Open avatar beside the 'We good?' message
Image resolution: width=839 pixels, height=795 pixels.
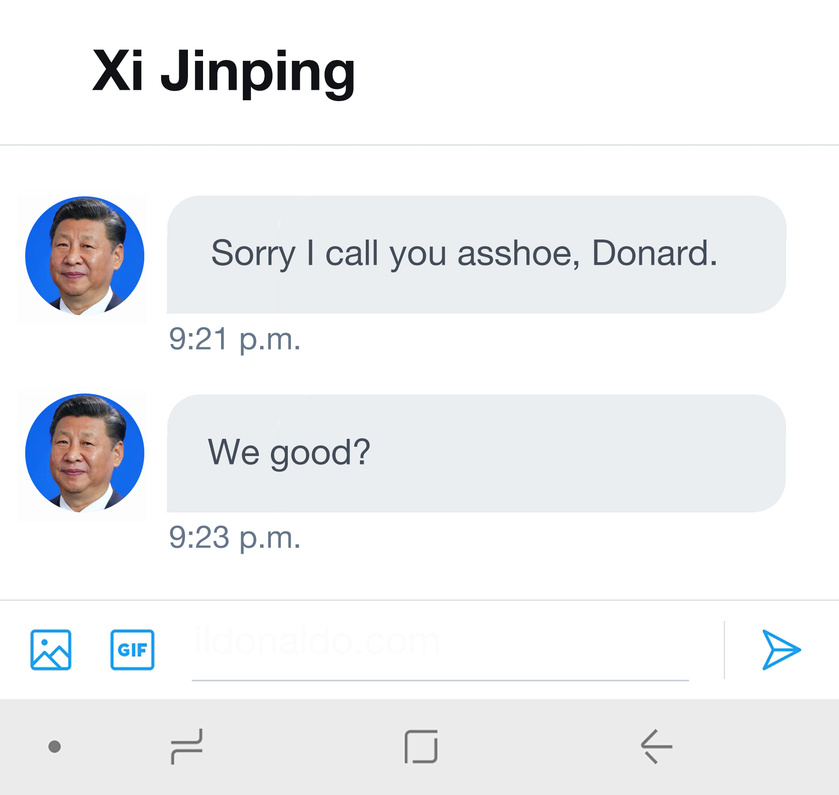pyautogui.click(x=85, y=453)
